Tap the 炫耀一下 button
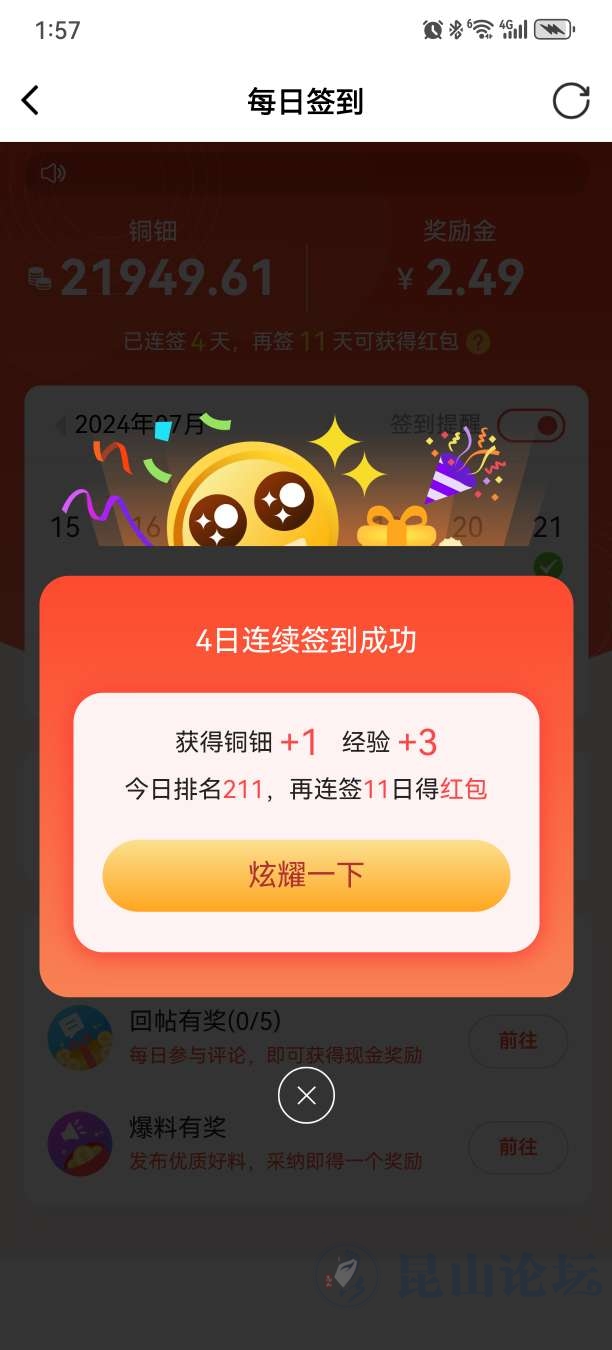The width and height of the screenshot is (612, 1350). tap(306, 876)
